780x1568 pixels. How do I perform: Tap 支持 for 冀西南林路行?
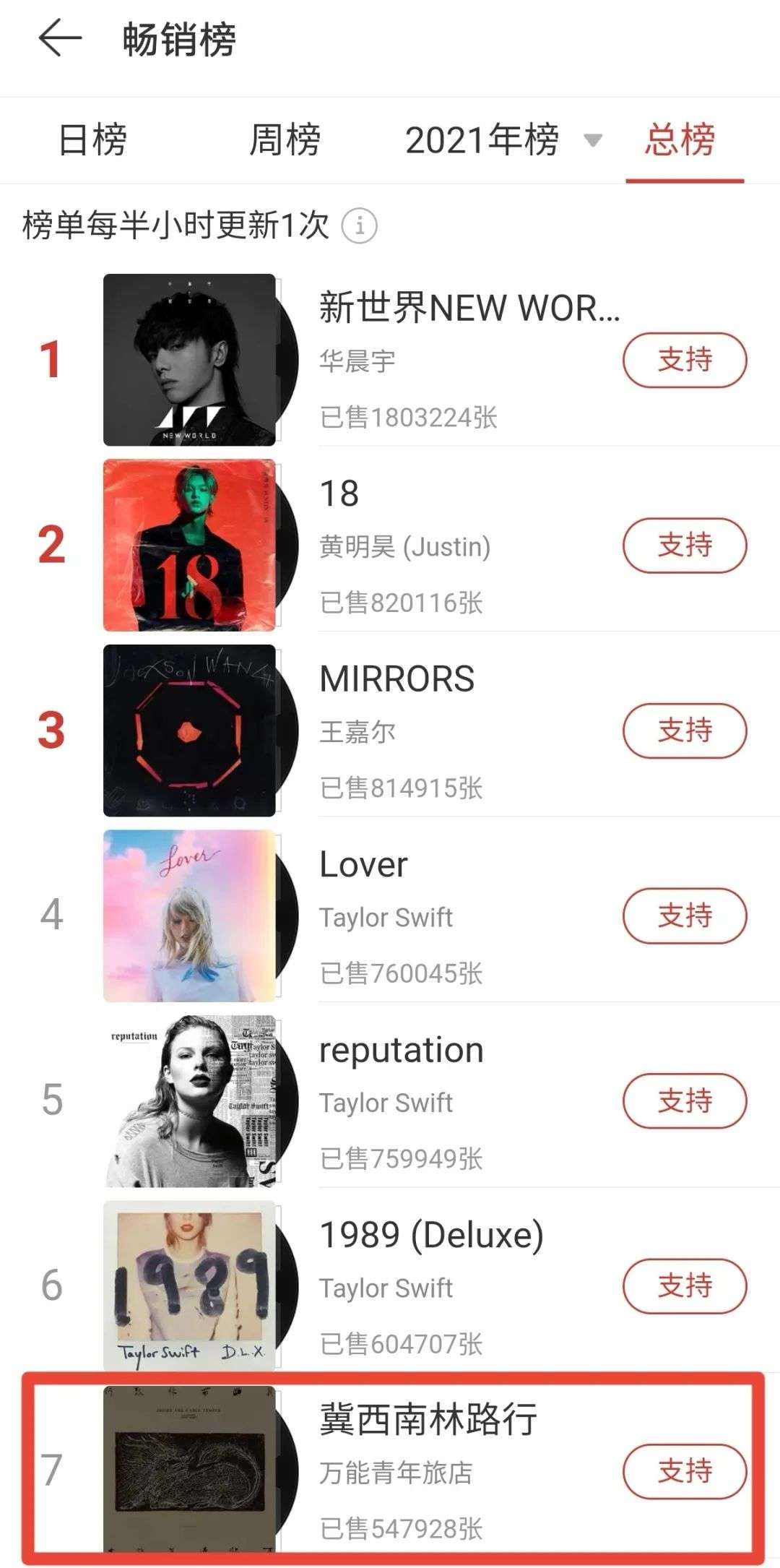(684, 1471)
